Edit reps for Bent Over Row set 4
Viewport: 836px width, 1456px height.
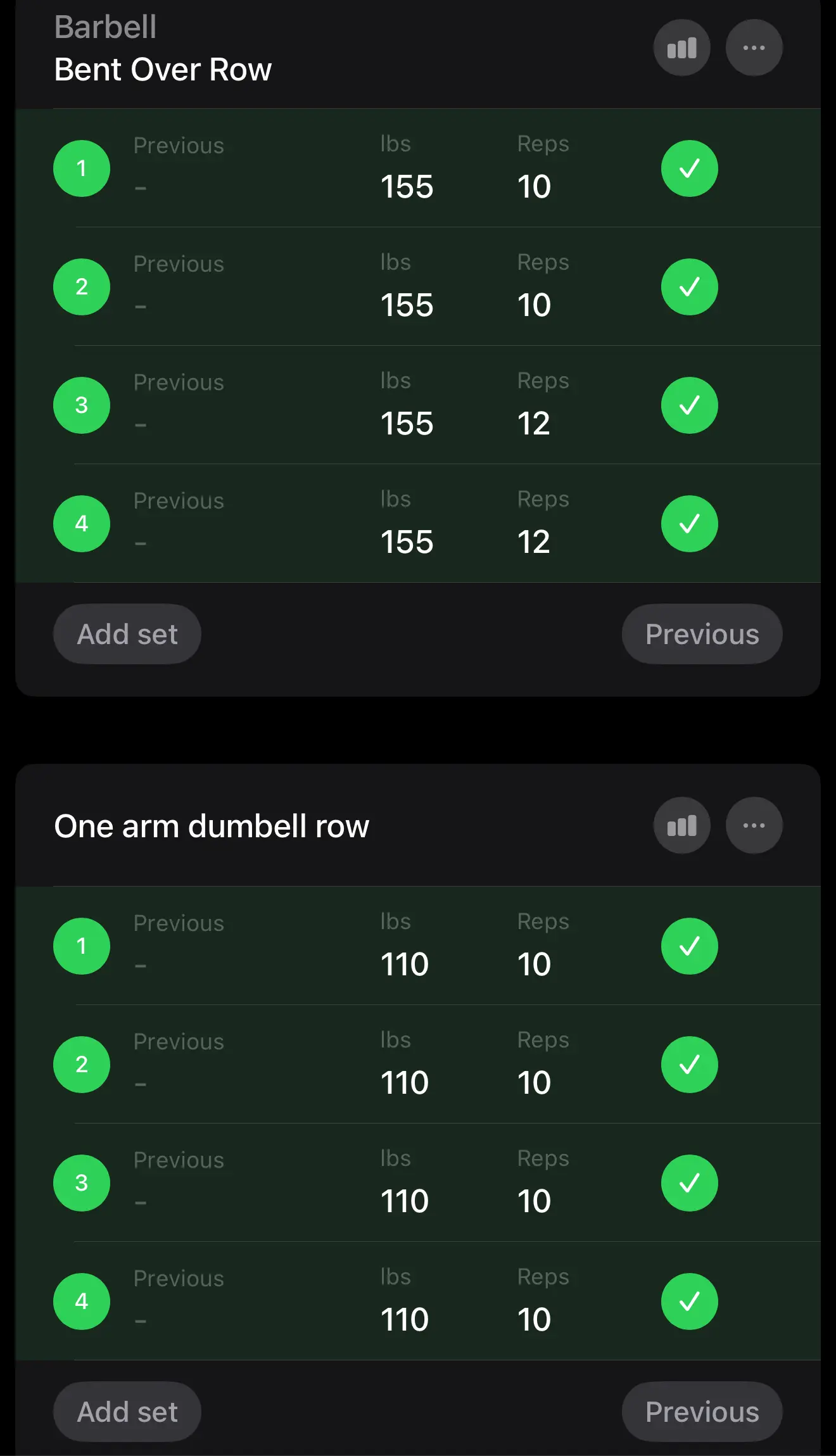click(x=533, y=541)
